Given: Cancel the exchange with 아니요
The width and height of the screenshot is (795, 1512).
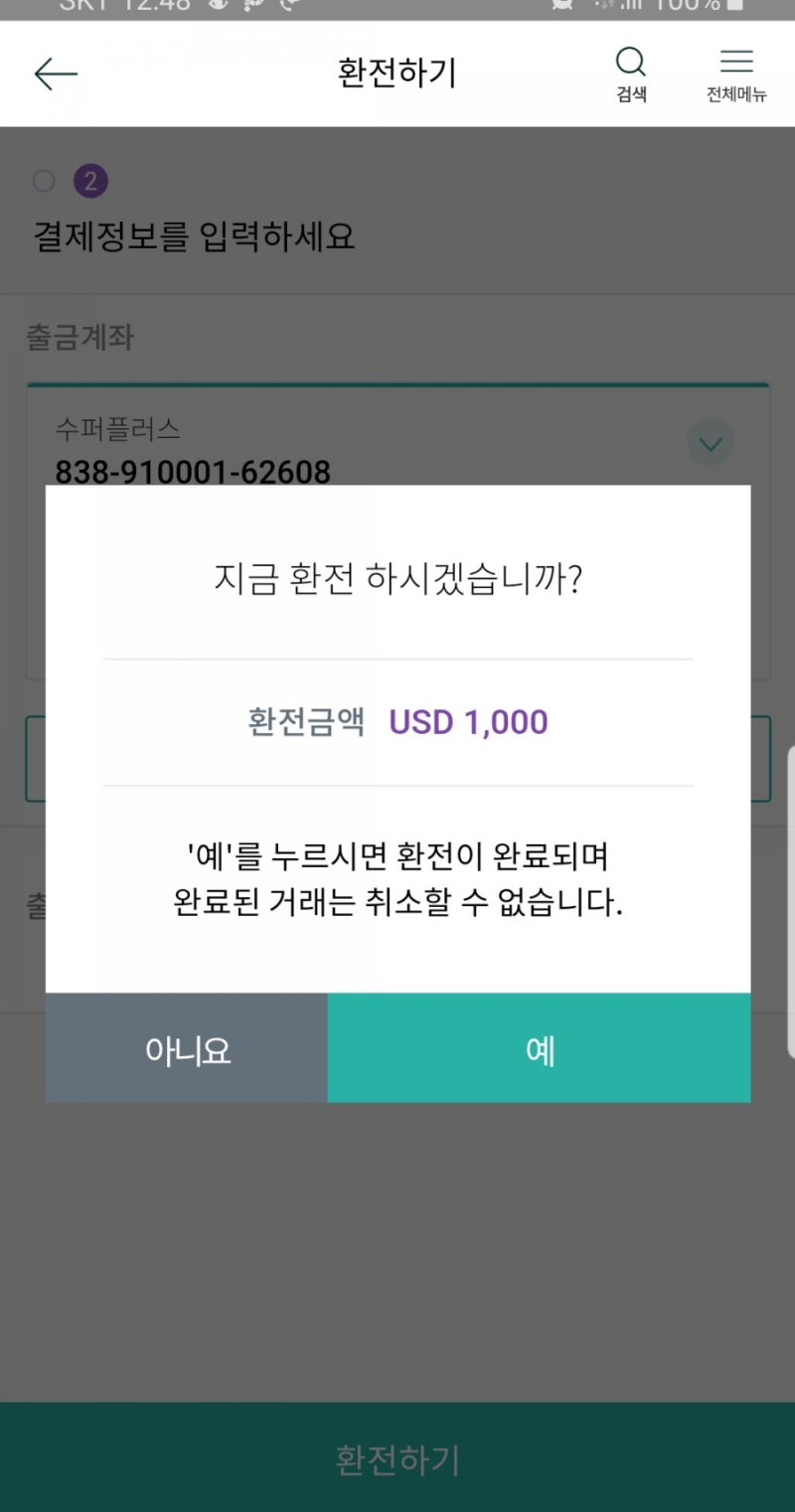Looking at the screenshot, I should pyautogui.click(x=187, y=1049).
